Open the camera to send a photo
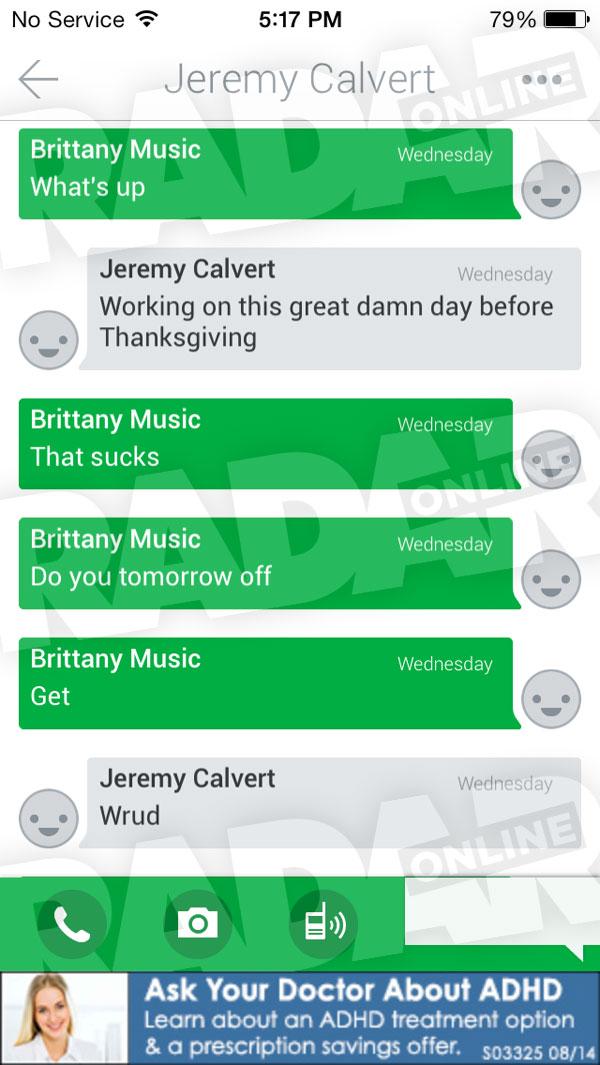The height and width of the screenshot is (1065, 600). coord(198,924)
